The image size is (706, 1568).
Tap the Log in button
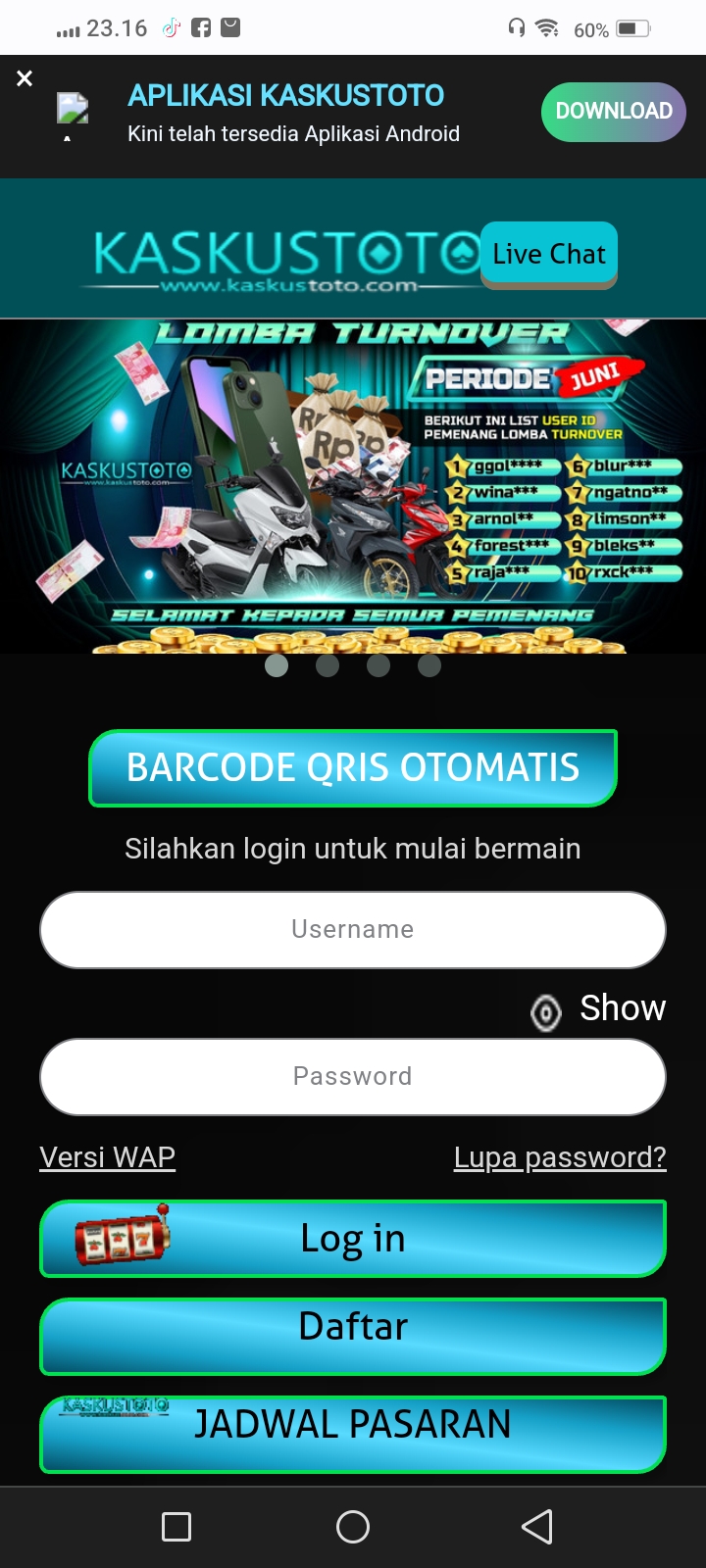pos(353,1239)
